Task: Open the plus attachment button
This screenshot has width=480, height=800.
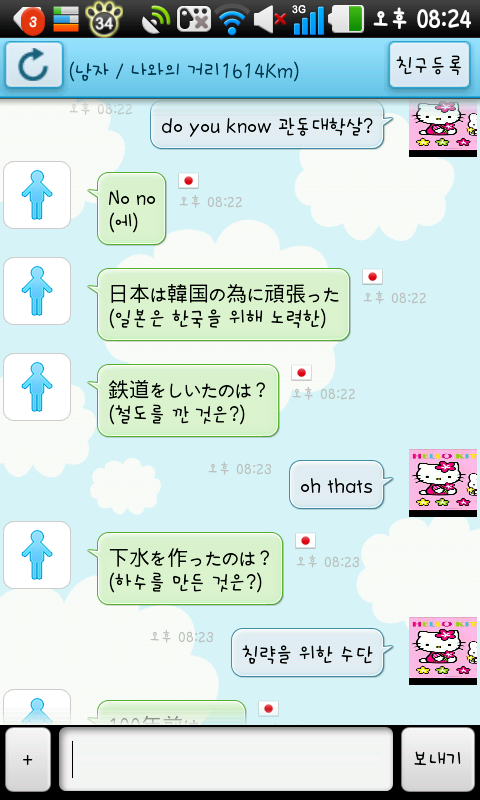Action: coord(28,759)
